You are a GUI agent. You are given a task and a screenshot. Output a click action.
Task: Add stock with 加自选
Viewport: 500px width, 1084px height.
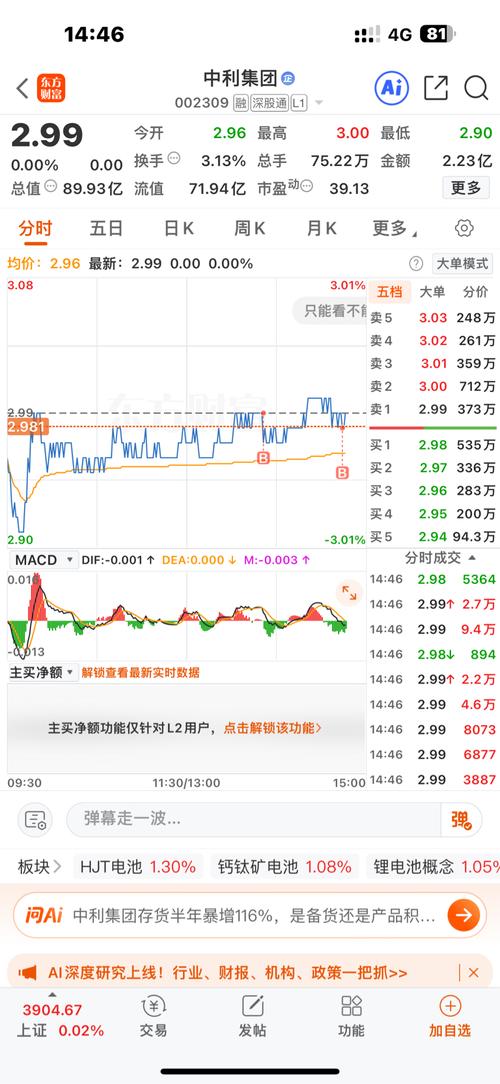pyautogui.click(x=450, y=1017)
